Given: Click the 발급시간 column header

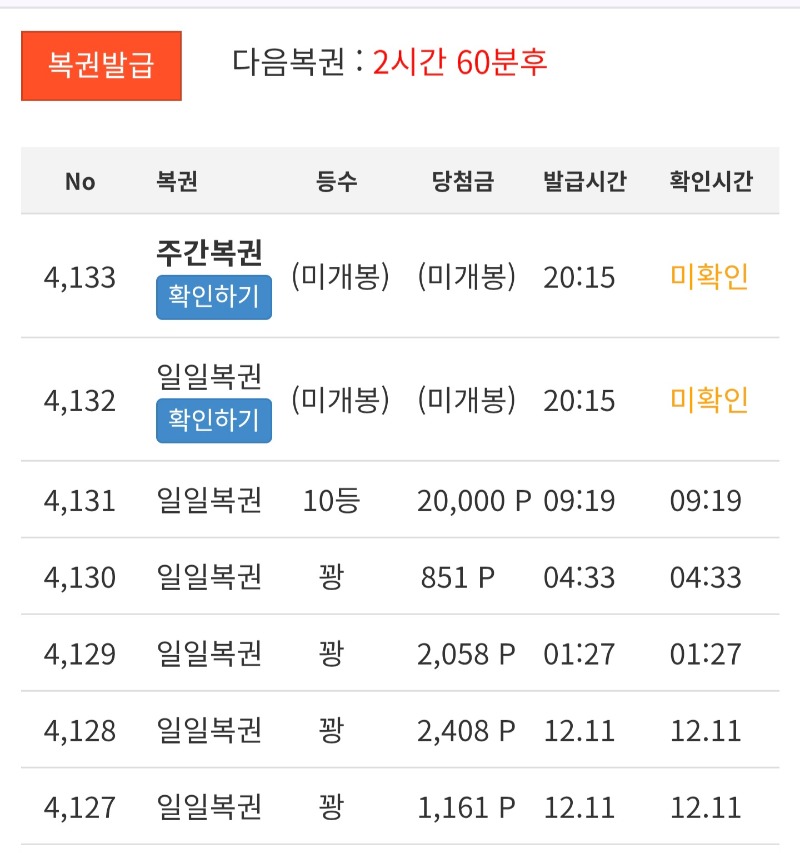Looking at the screenshot, I should [585, 181].
